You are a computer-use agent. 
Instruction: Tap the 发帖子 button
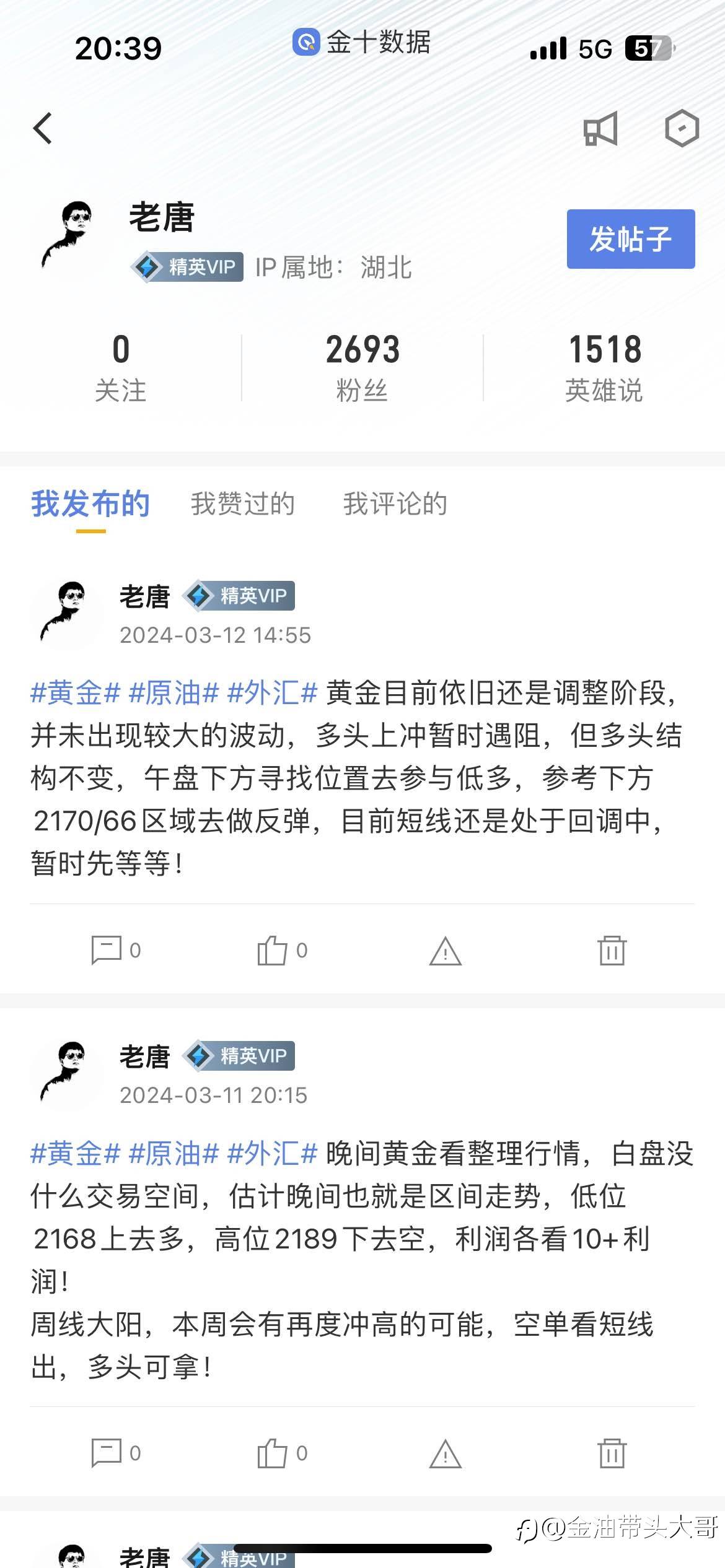[631, 239]
